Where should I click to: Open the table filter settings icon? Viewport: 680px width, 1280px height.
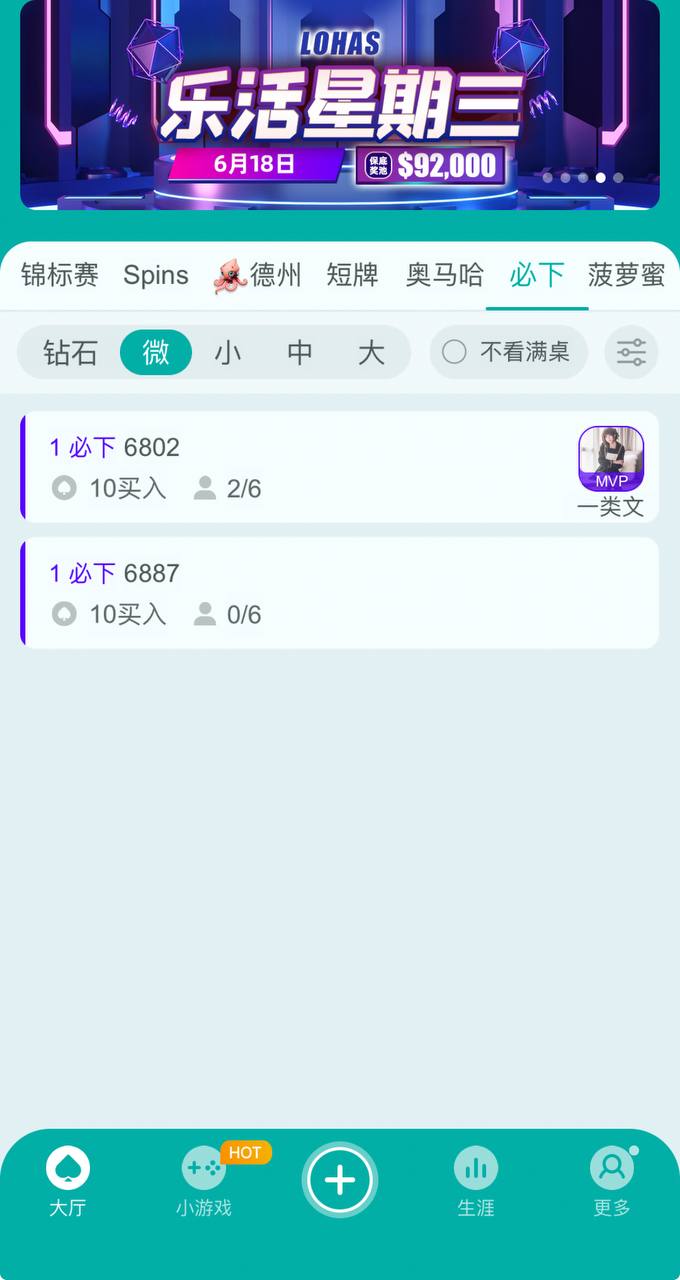pos(631,352)
